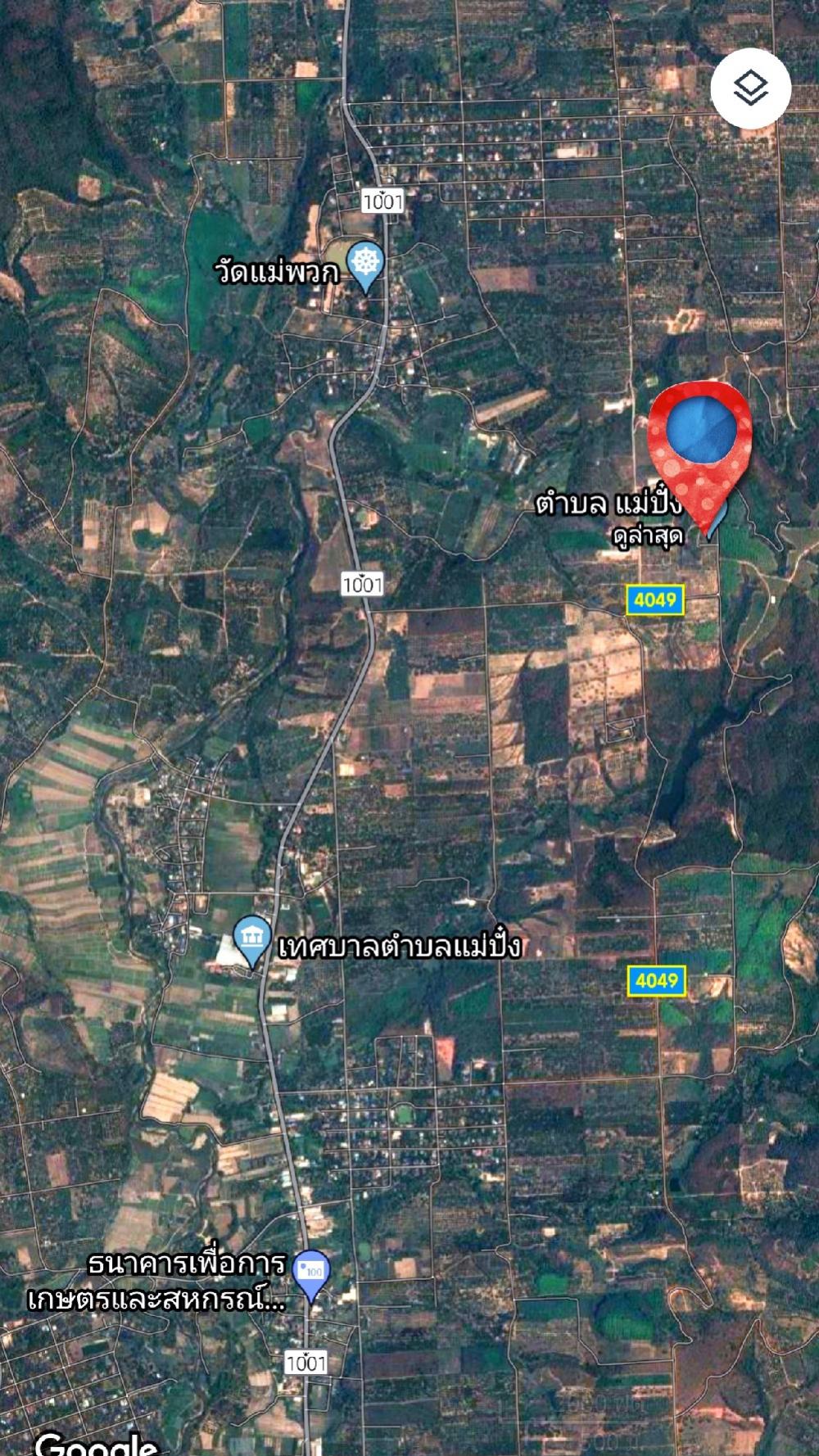The image size is (819, 1456).
Task: Select the เทศบาลตำบลแม่ปั๋ง municipality marker
Action: pyautogui.click(x=252, y=942)
